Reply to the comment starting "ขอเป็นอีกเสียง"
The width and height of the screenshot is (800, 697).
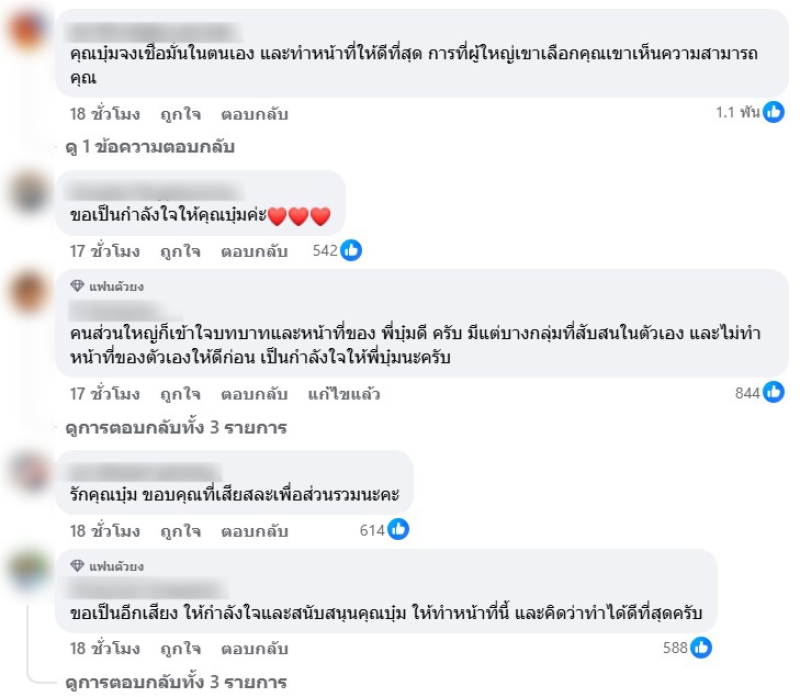pyautogui.click(x=254, y=649)
